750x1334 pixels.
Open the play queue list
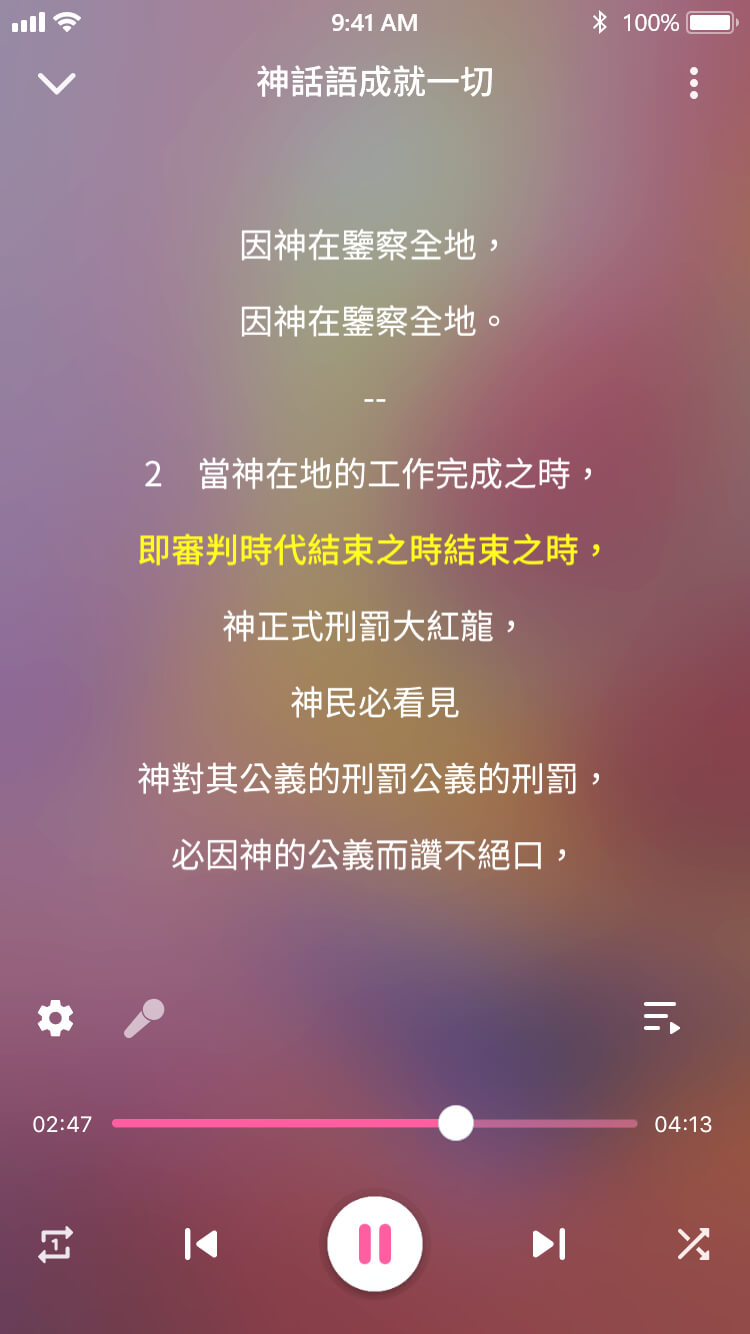[x=662, y=1018]
